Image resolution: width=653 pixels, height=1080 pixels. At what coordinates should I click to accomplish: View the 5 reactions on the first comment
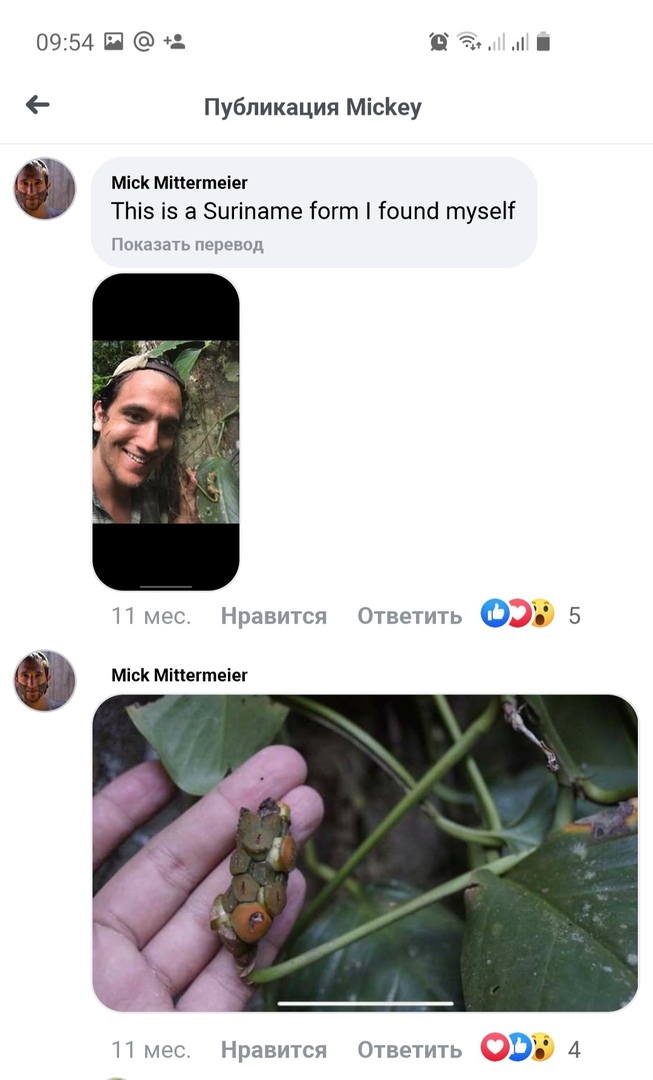click(x=530, y=615)
